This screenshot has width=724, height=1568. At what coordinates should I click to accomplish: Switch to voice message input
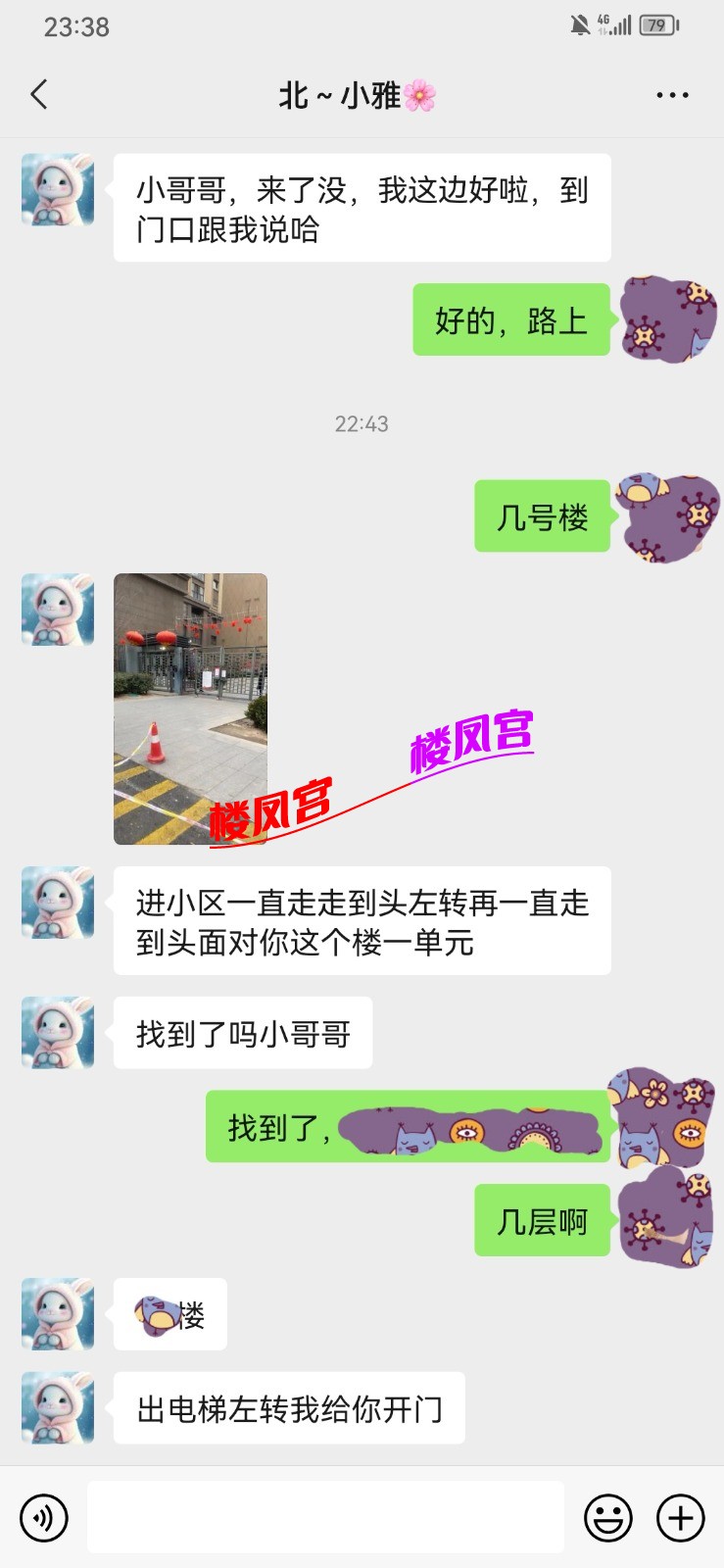coord(44,1518)
